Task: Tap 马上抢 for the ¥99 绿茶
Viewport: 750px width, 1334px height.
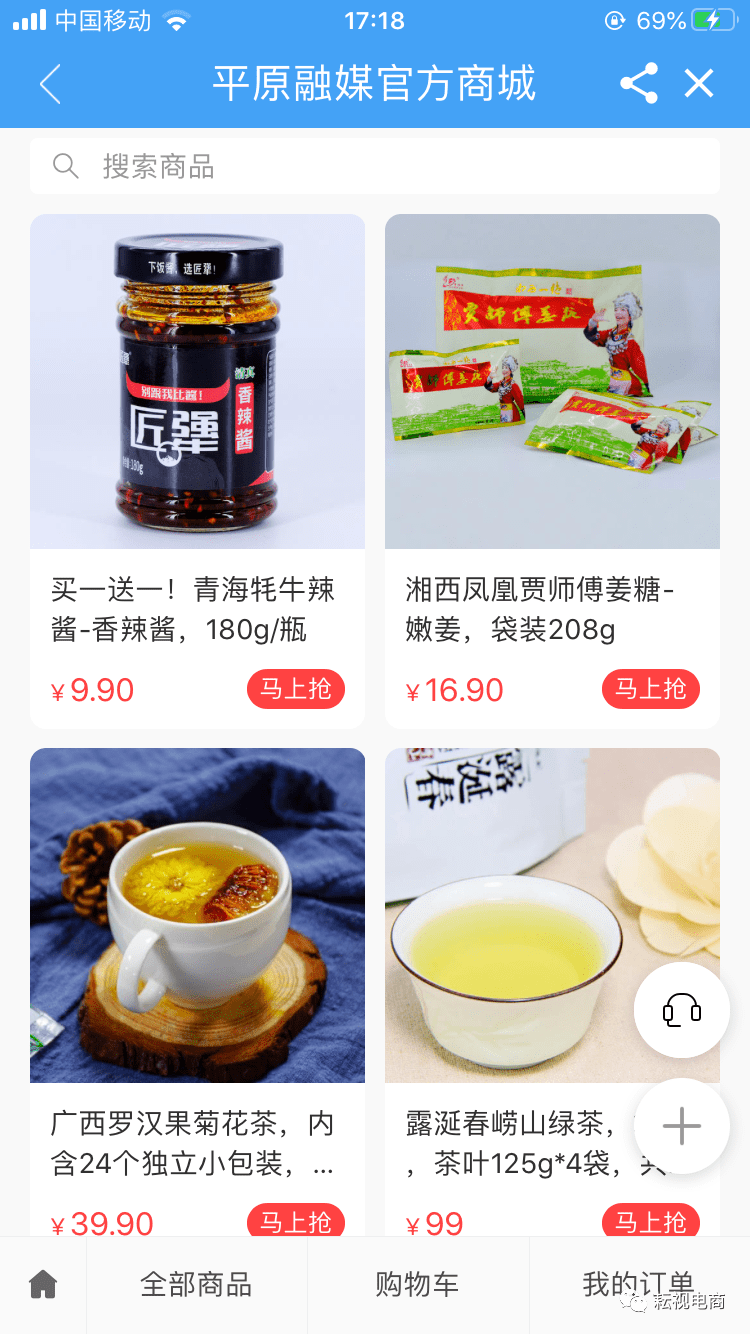Action: pyautogui.click(x=651, y=1221)
